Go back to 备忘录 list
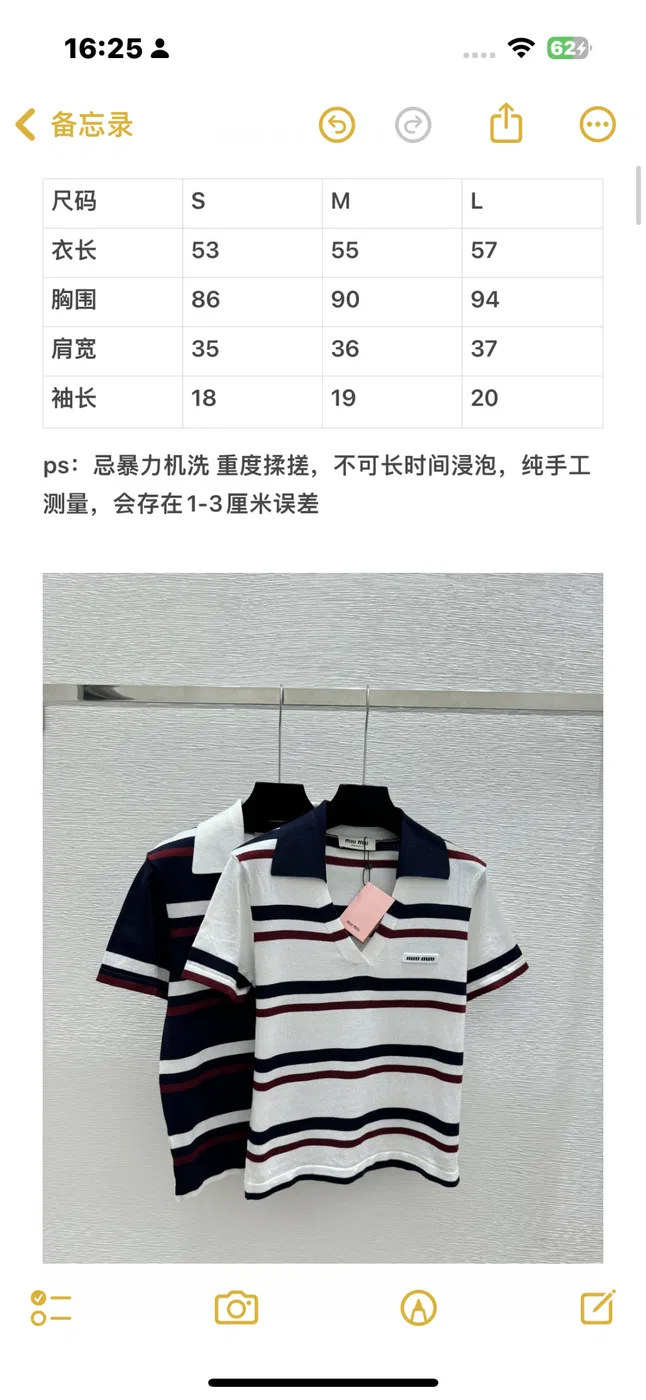This screenshot has height=1400, width=646. click(75, 125)
